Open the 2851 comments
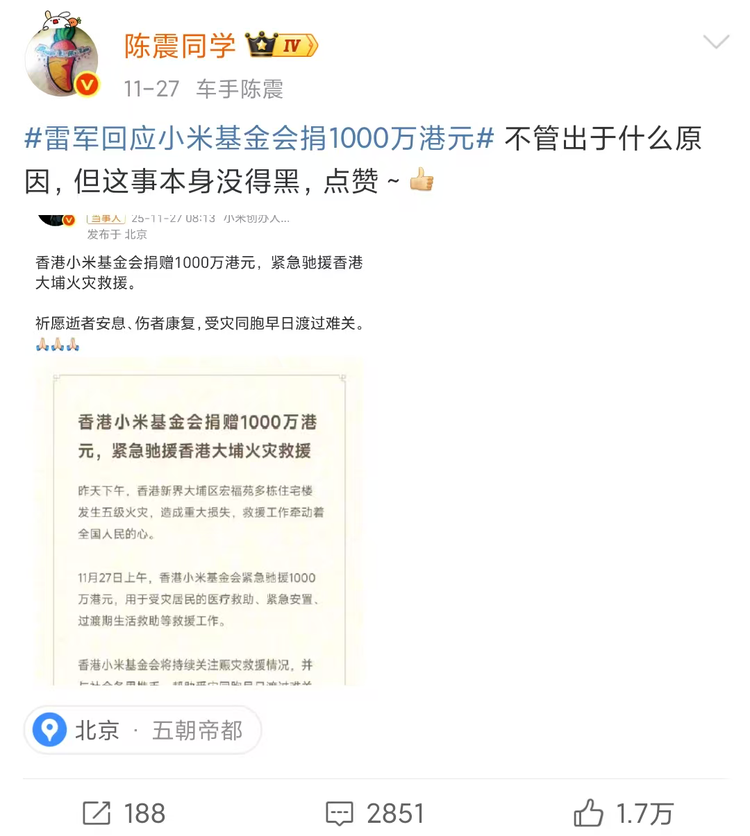This screenshot has width=750, height=836. pyautogui.click(x=375, y=812)
